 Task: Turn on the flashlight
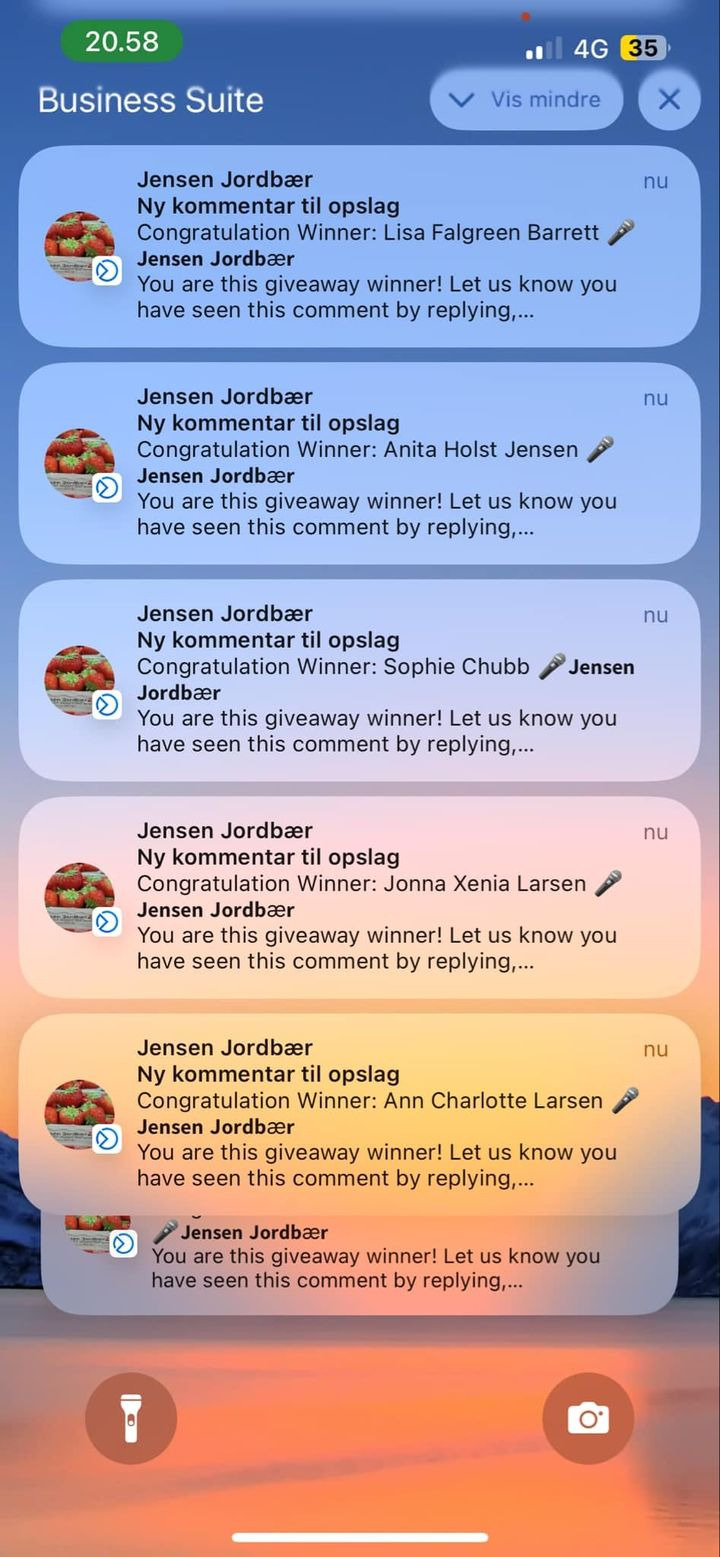[131, 1418]
